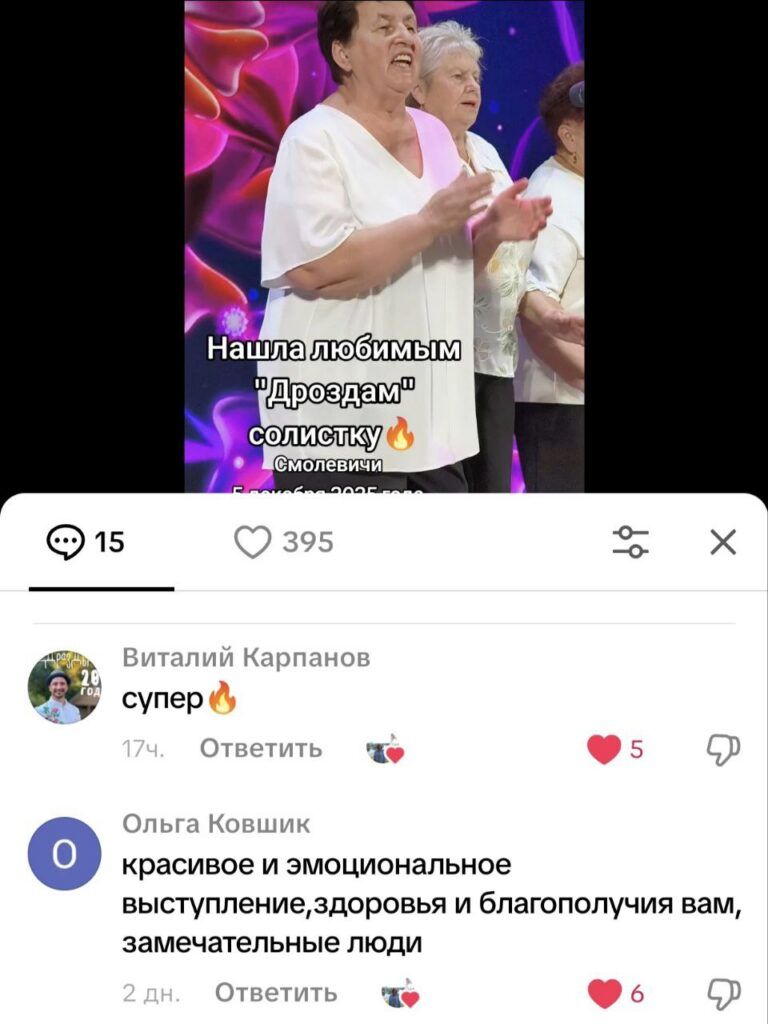Reply to Виталий Карпанов's comment
Image resolution: width=768 pixels, height=1024 pixels.
click(x=261, y=748)
